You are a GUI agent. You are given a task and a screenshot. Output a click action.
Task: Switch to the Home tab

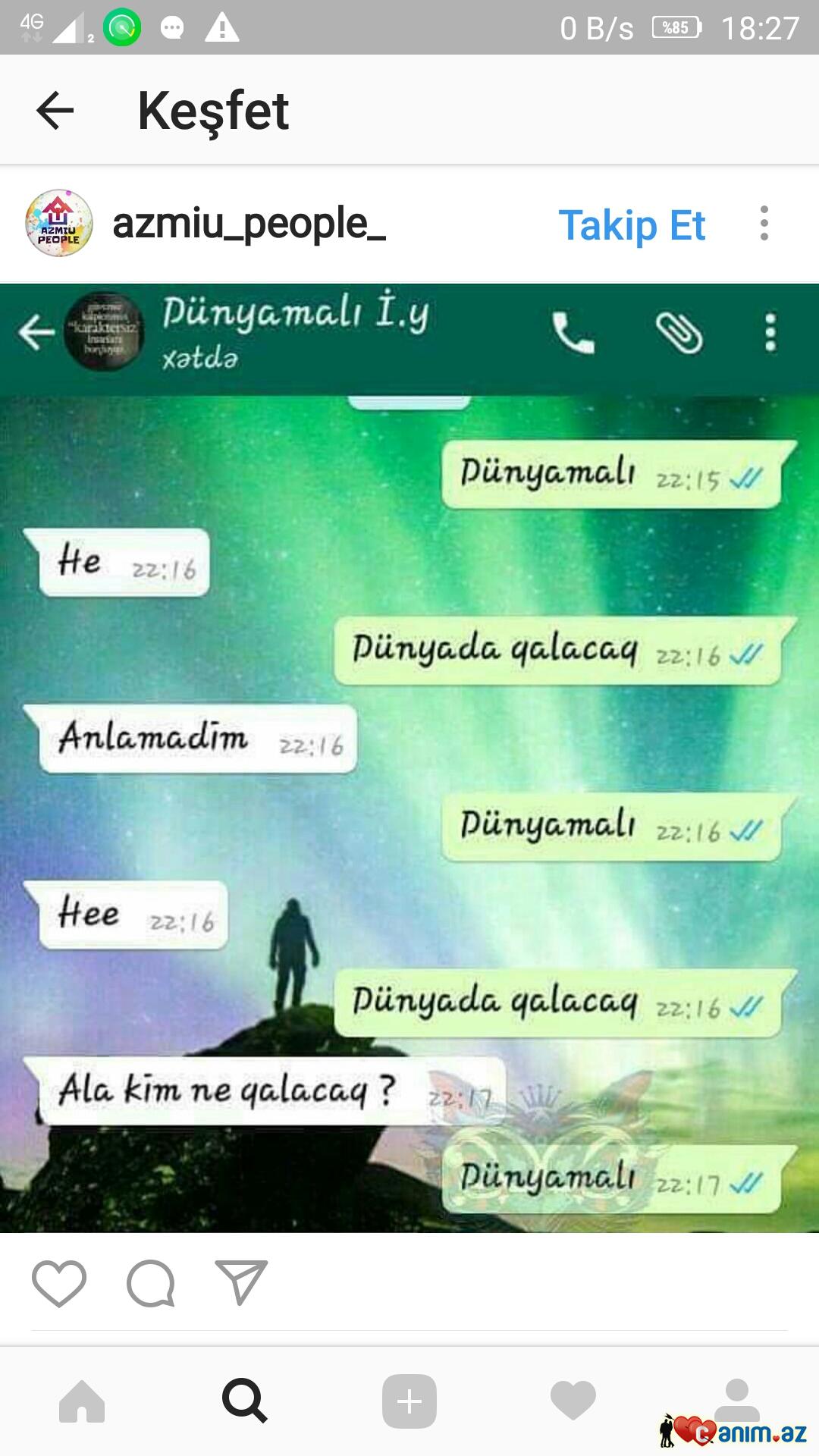[x=82, y=1401]
